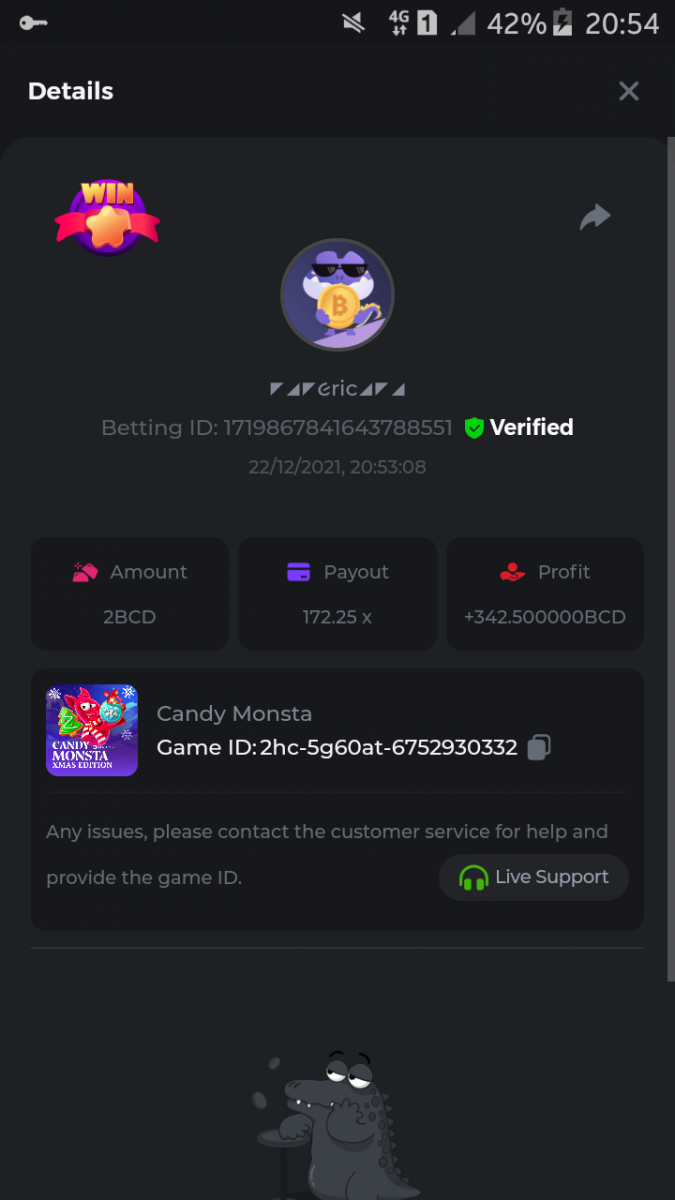
Task: Share this winning bet
Action: (595, 217)
